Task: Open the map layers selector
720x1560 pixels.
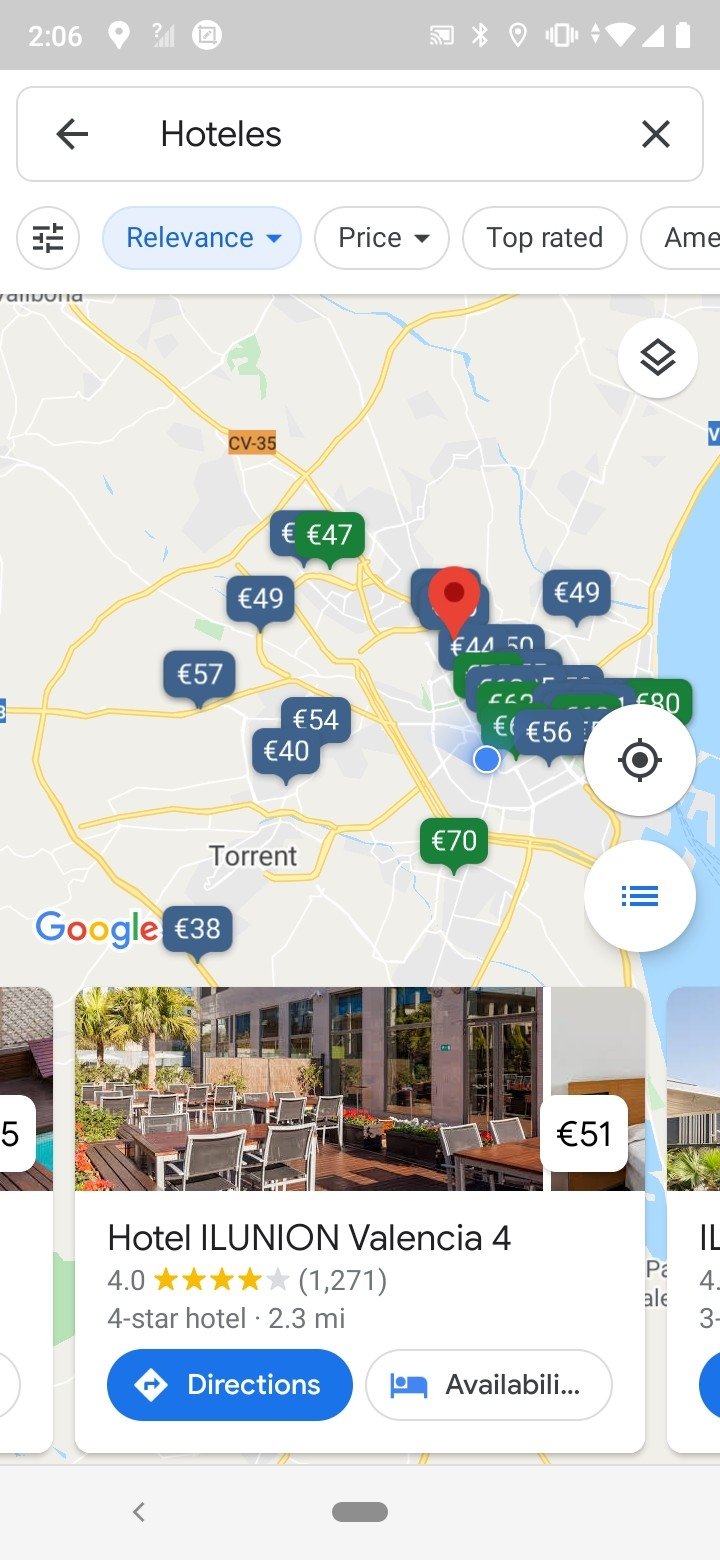Action: point(657,358)
